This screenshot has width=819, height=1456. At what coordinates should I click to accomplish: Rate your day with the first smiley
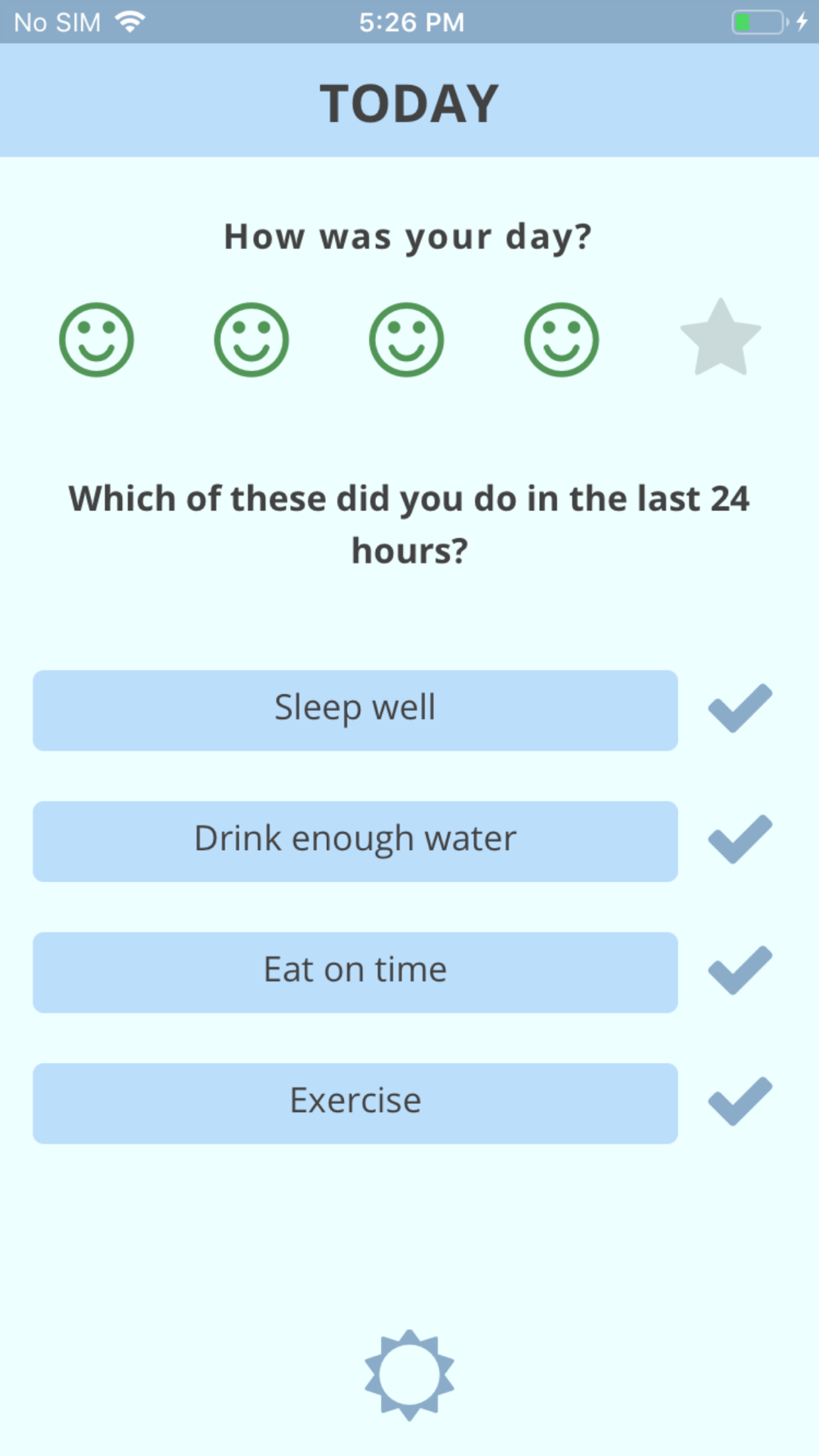coord(96,340)
